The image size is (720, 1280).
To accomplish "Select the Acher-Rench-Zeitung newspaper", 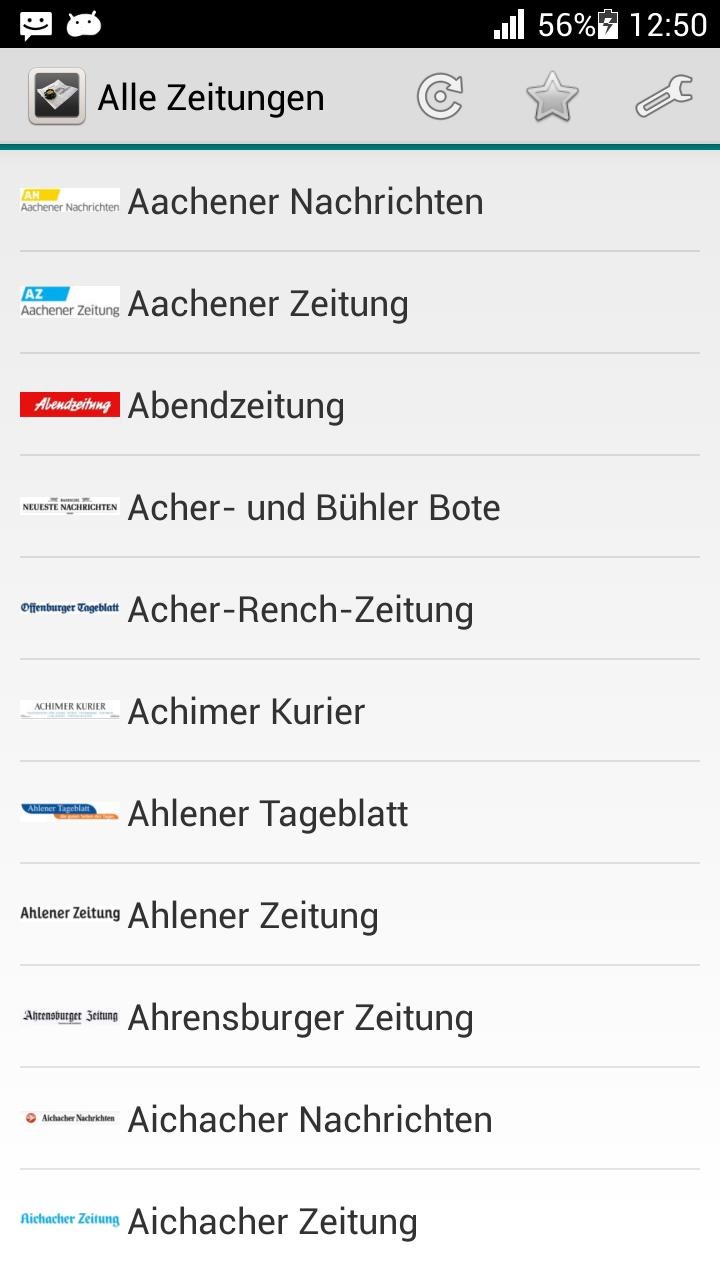I will (x=300, y=608).
